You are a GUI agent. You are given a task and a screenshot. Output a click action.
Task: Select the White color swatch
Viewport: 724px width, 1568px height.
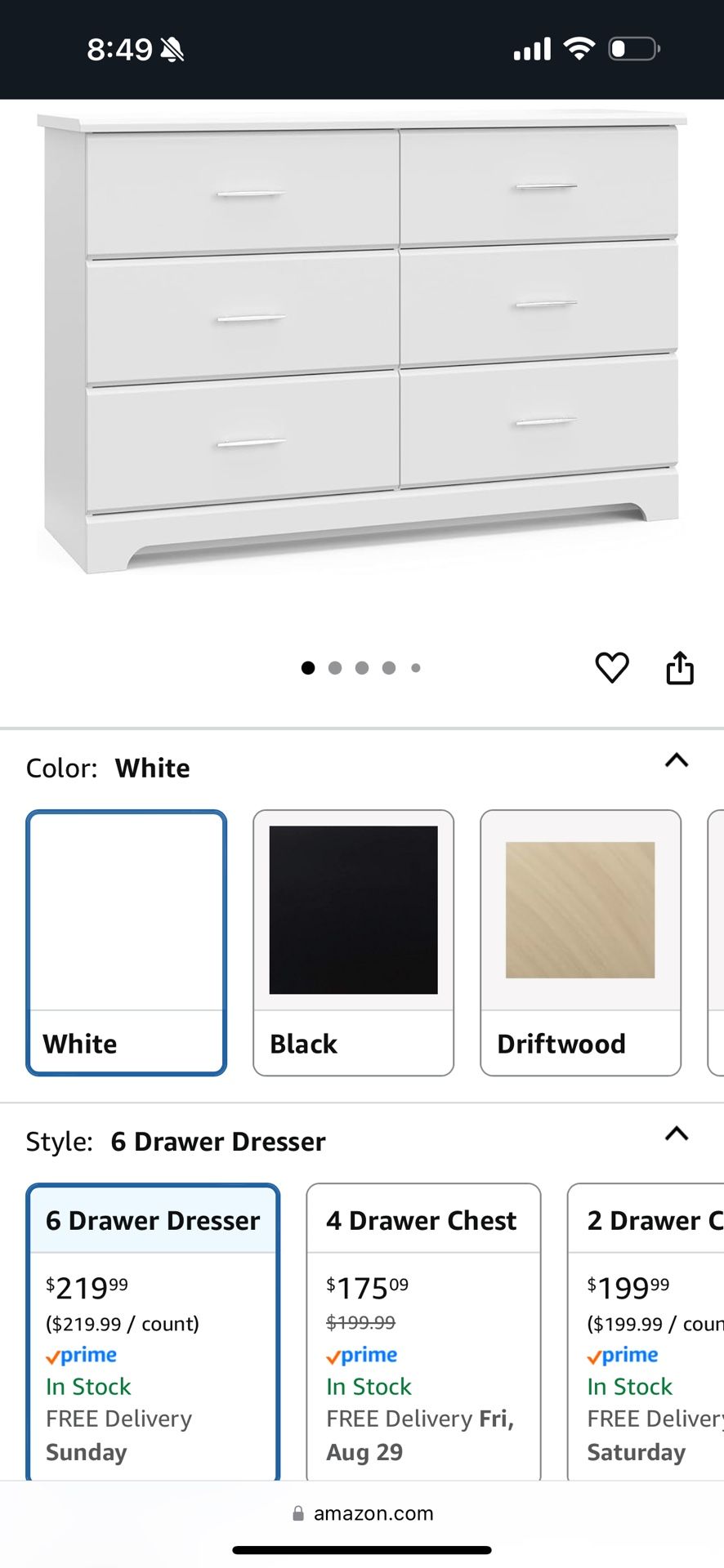(x=127, y=942)
